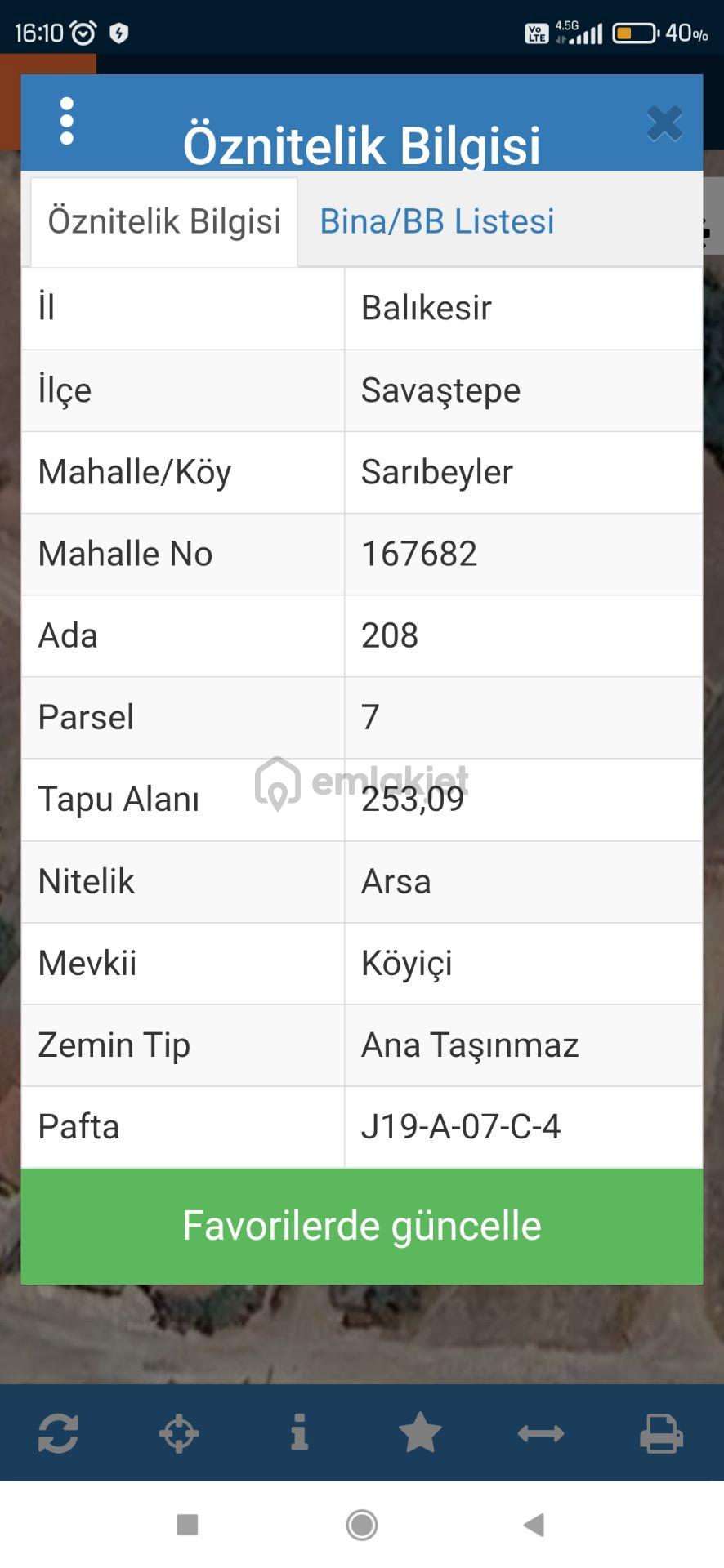Tap the refresh arrows toolbar icon

tap(58, 1433)
